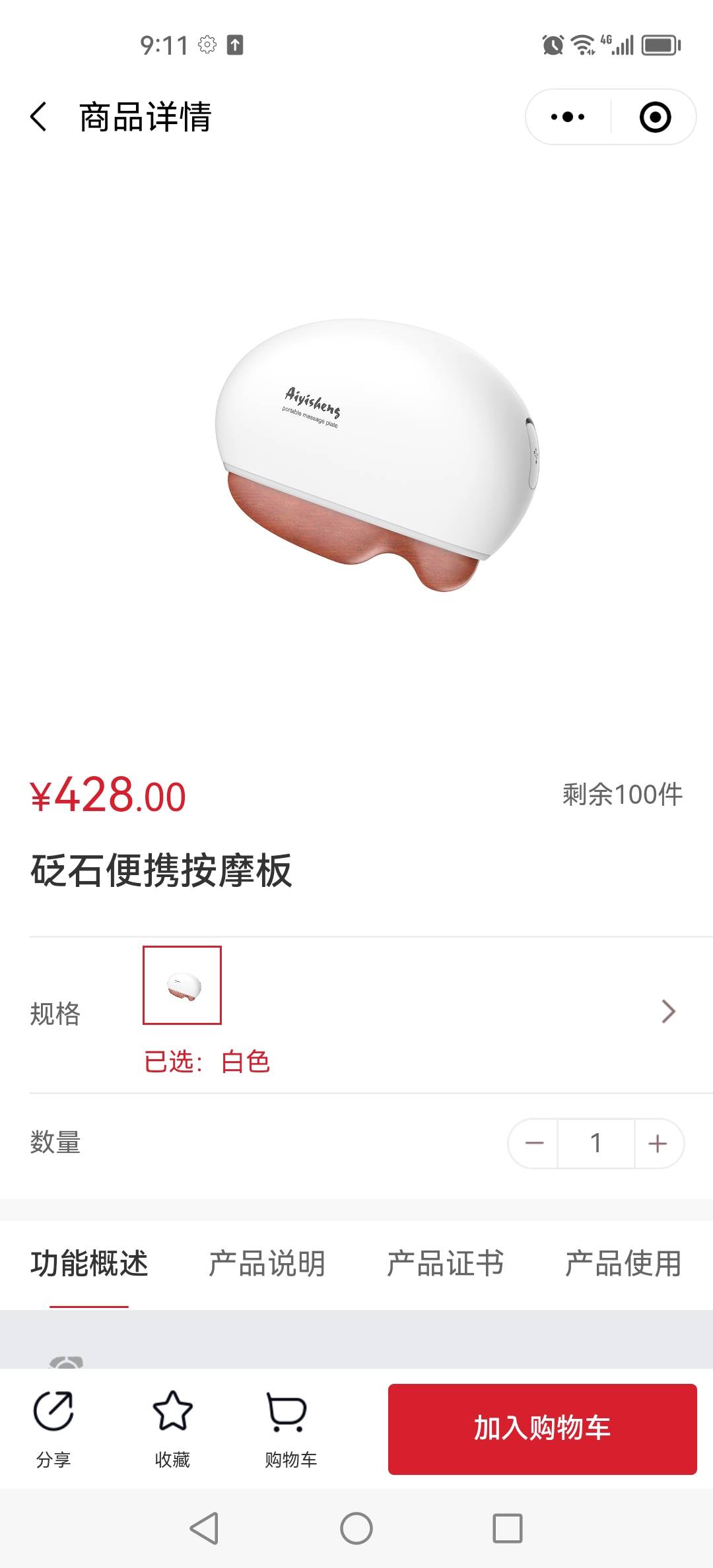Image resolution: width=713 pixels, height=1568 pixels.
Task: Decrease quantity with the minus button
Action: (534, 1143)
